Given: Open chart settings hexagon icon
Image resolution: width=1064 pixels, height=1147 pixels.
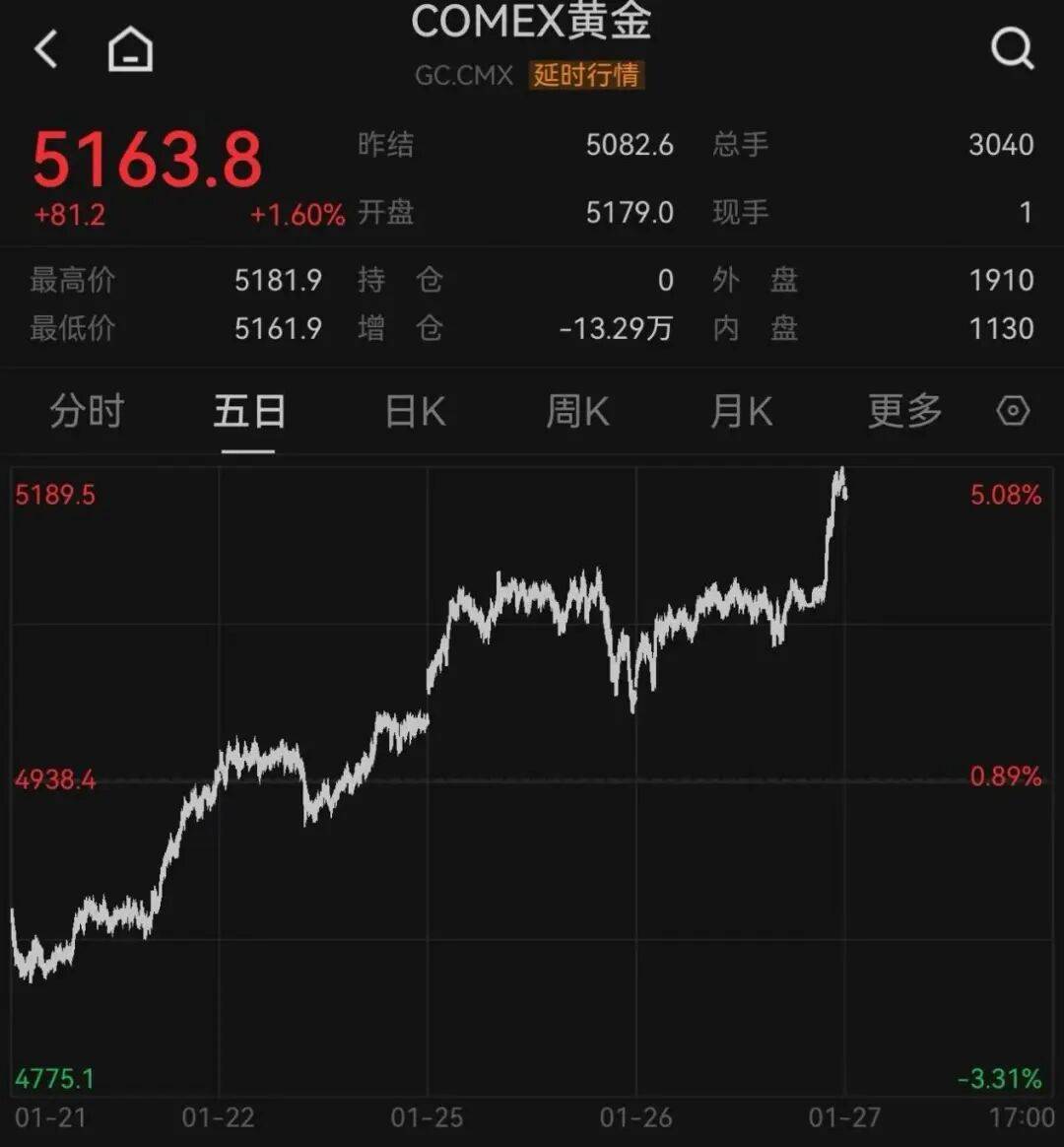Looking at the screenshot, I should 1013,411.
